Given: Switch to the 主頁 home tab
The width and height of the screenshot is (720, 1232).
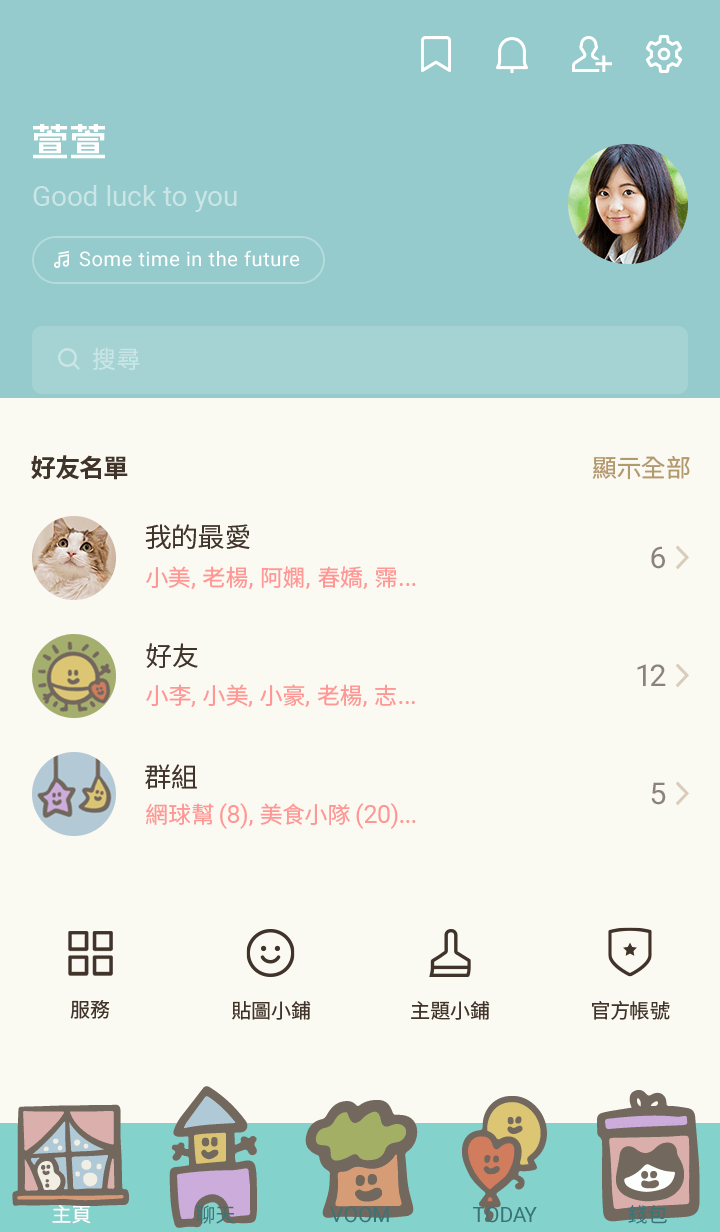Looking at the screenshot, I should click(71, 1165).
